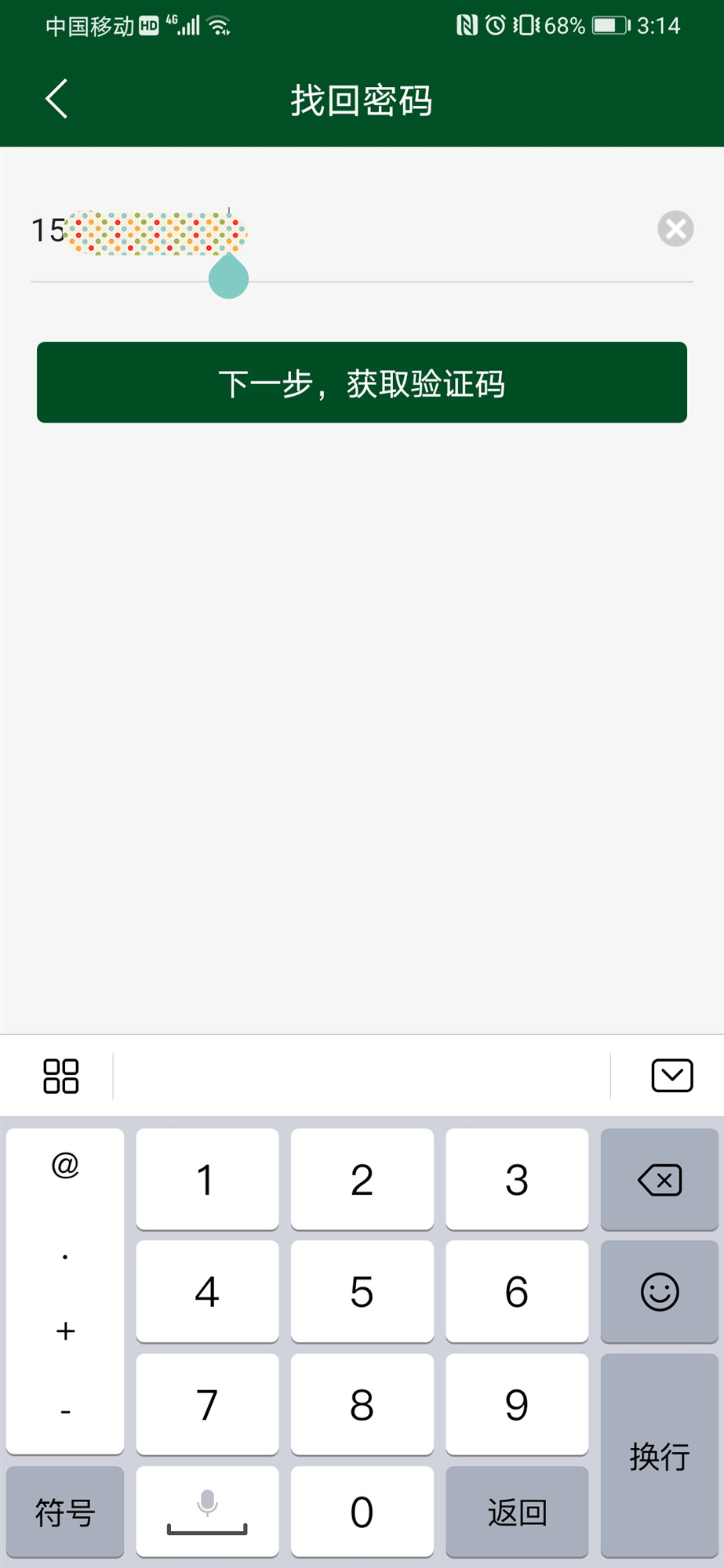Clear the phone number field
The width and height of the screenshot is (724, 1568).
(675, 229)
